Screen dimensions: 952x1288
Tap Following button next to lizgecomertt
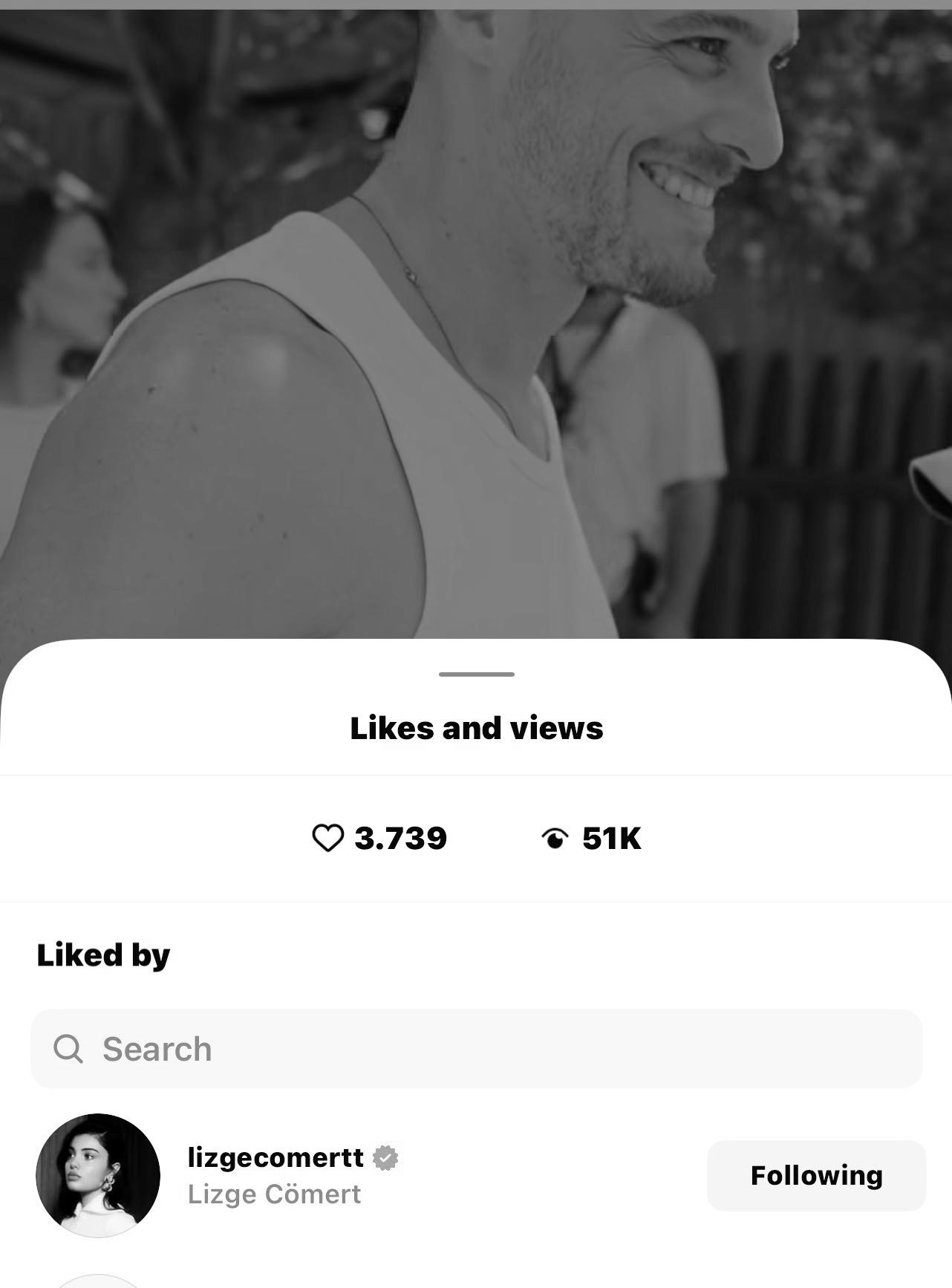coord(816,1176)
